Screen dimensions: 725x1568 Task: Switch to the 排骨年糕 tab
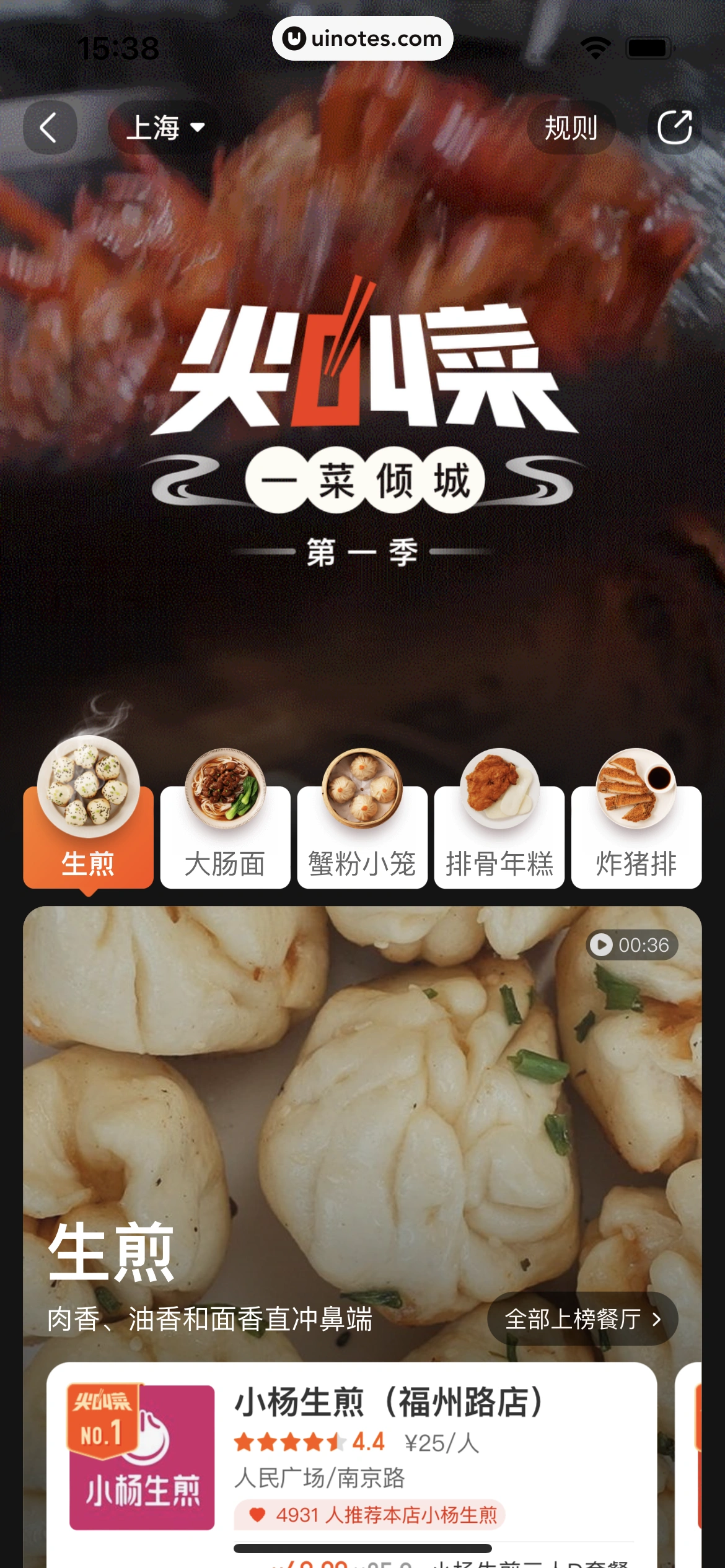click(x=499, y=836)
